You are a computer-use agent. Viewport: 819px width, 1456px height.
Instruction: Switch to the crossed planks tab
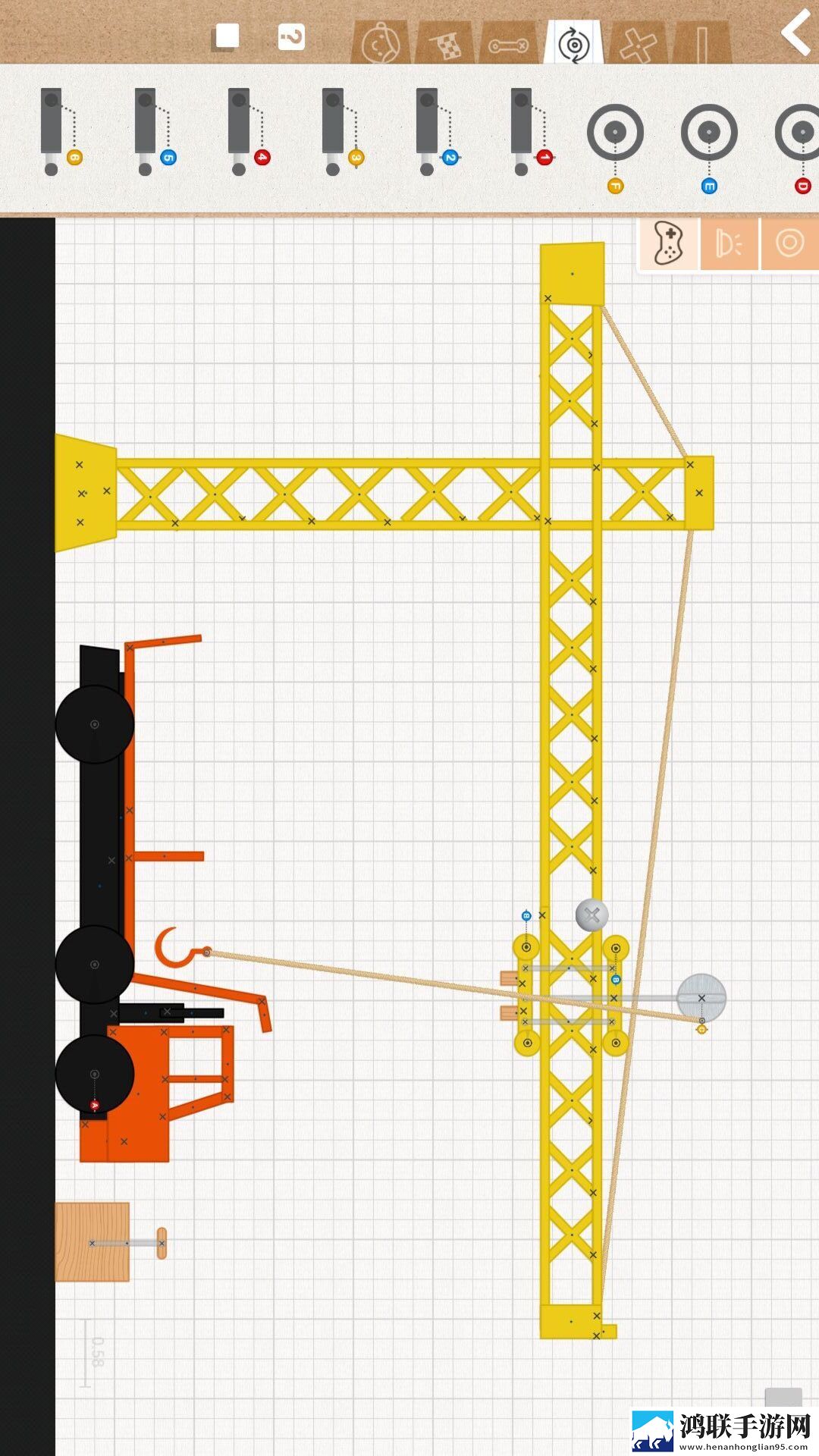click(x=638, y=43)
